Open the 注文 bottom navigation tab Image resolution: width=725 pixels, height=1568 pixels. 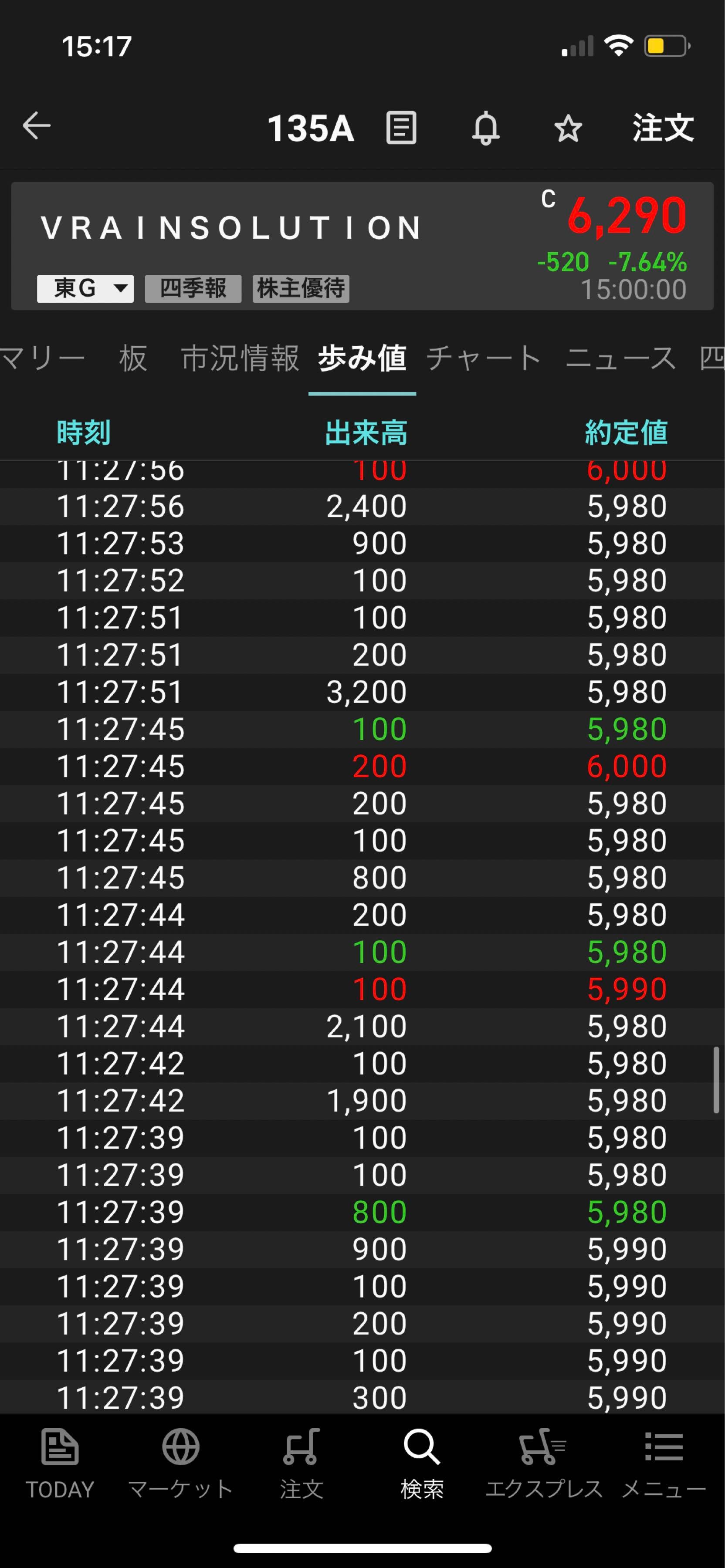302,1463
